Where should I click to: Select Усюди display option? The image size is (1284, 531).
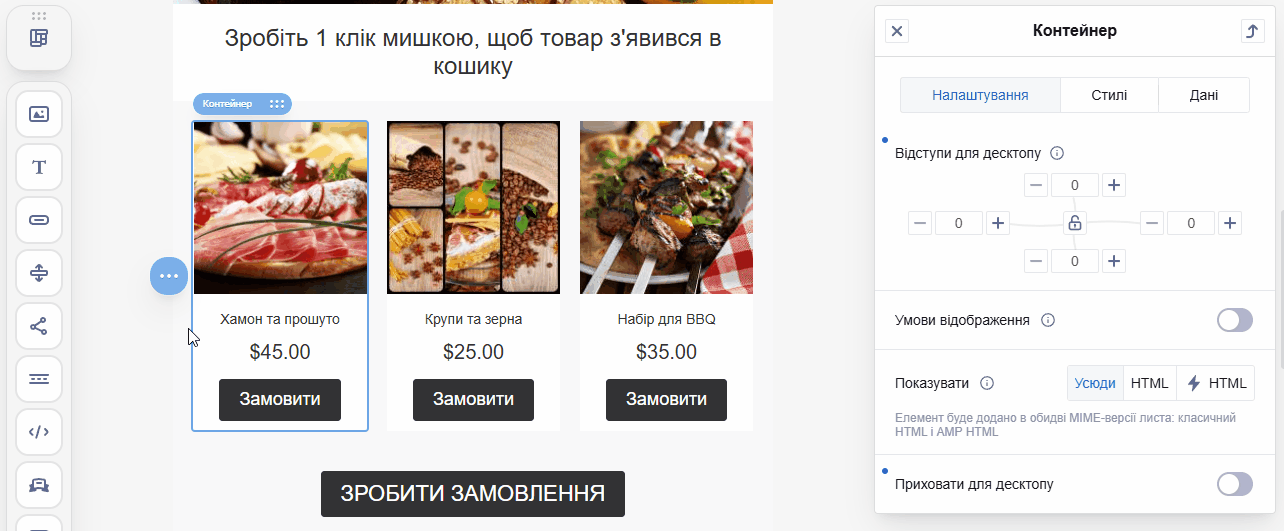click(x=1095, y=383)
